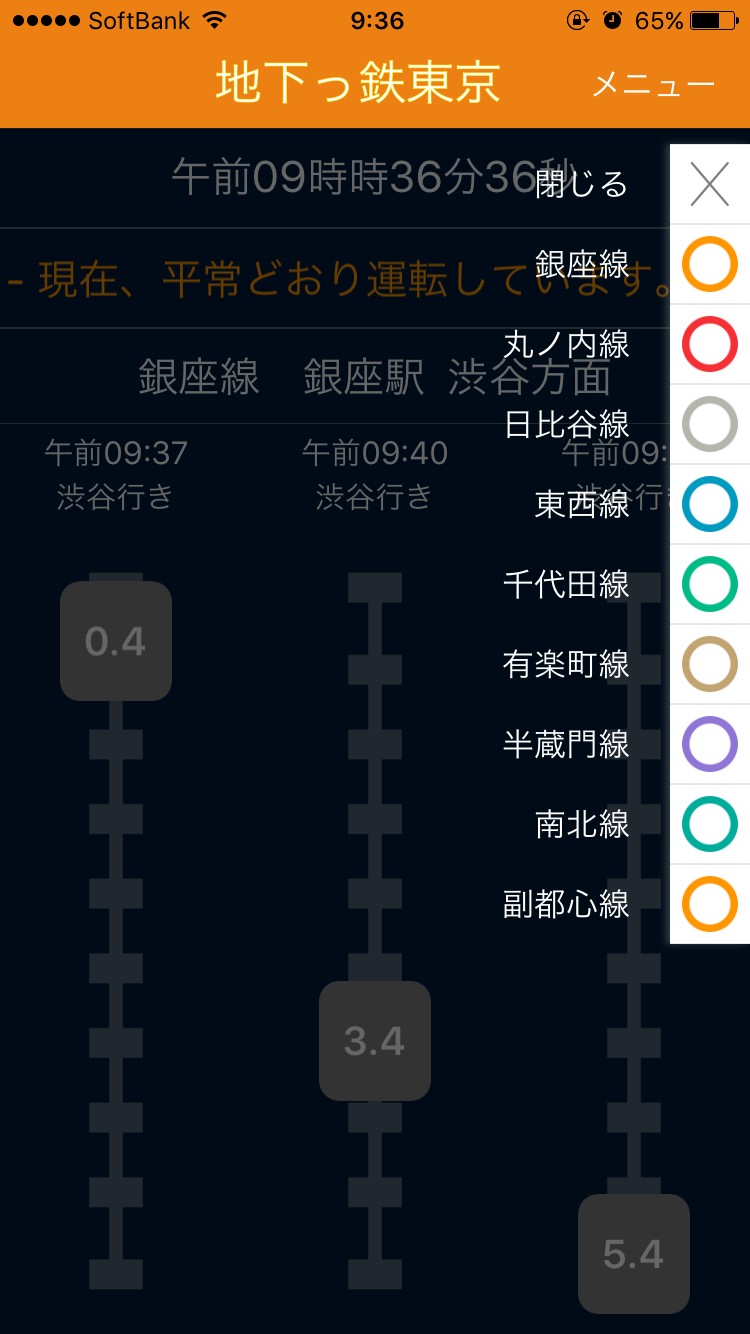Switch to 東西線 line
The height and width of the screenshot is (1334, 750).
(x=710, y=504)
